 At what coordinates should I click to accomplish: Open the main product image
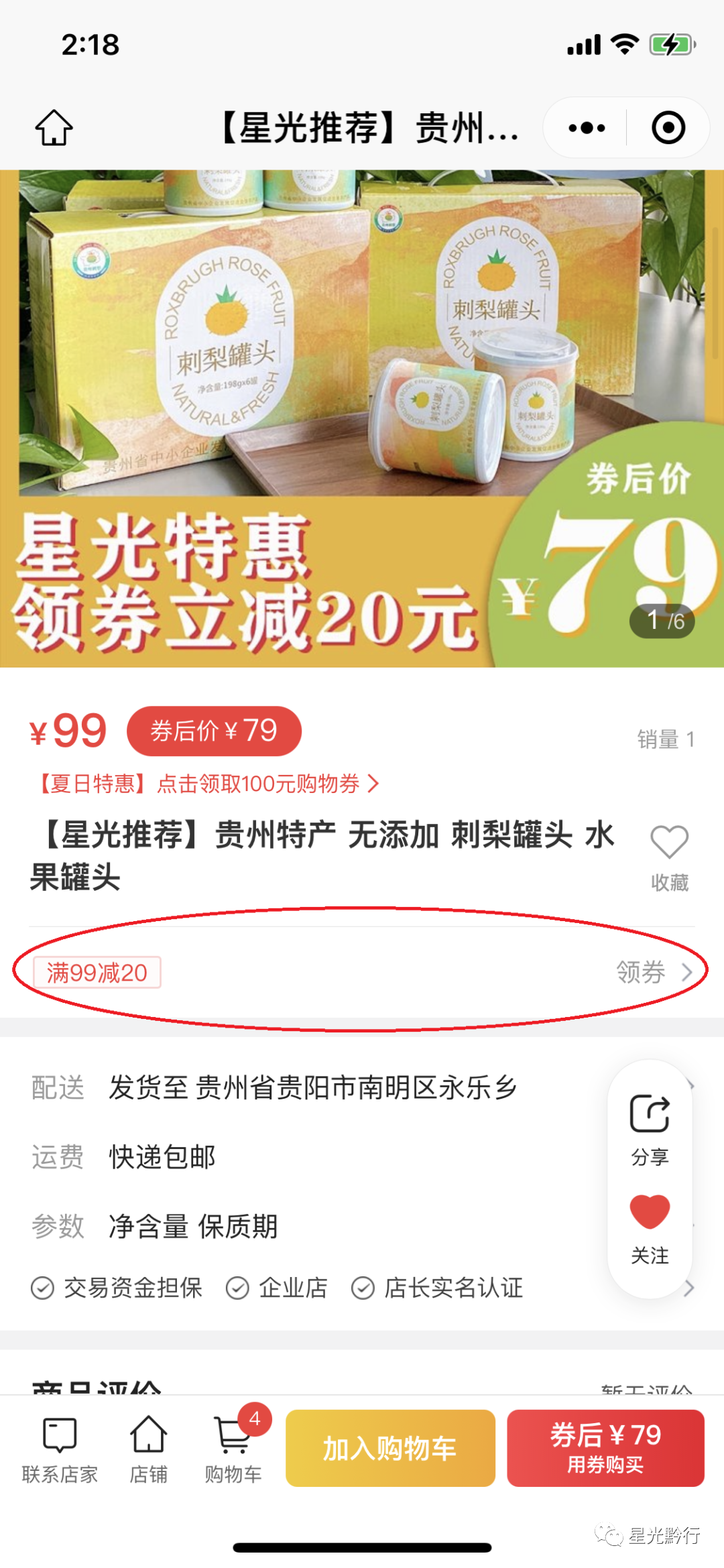click(362, 416)
